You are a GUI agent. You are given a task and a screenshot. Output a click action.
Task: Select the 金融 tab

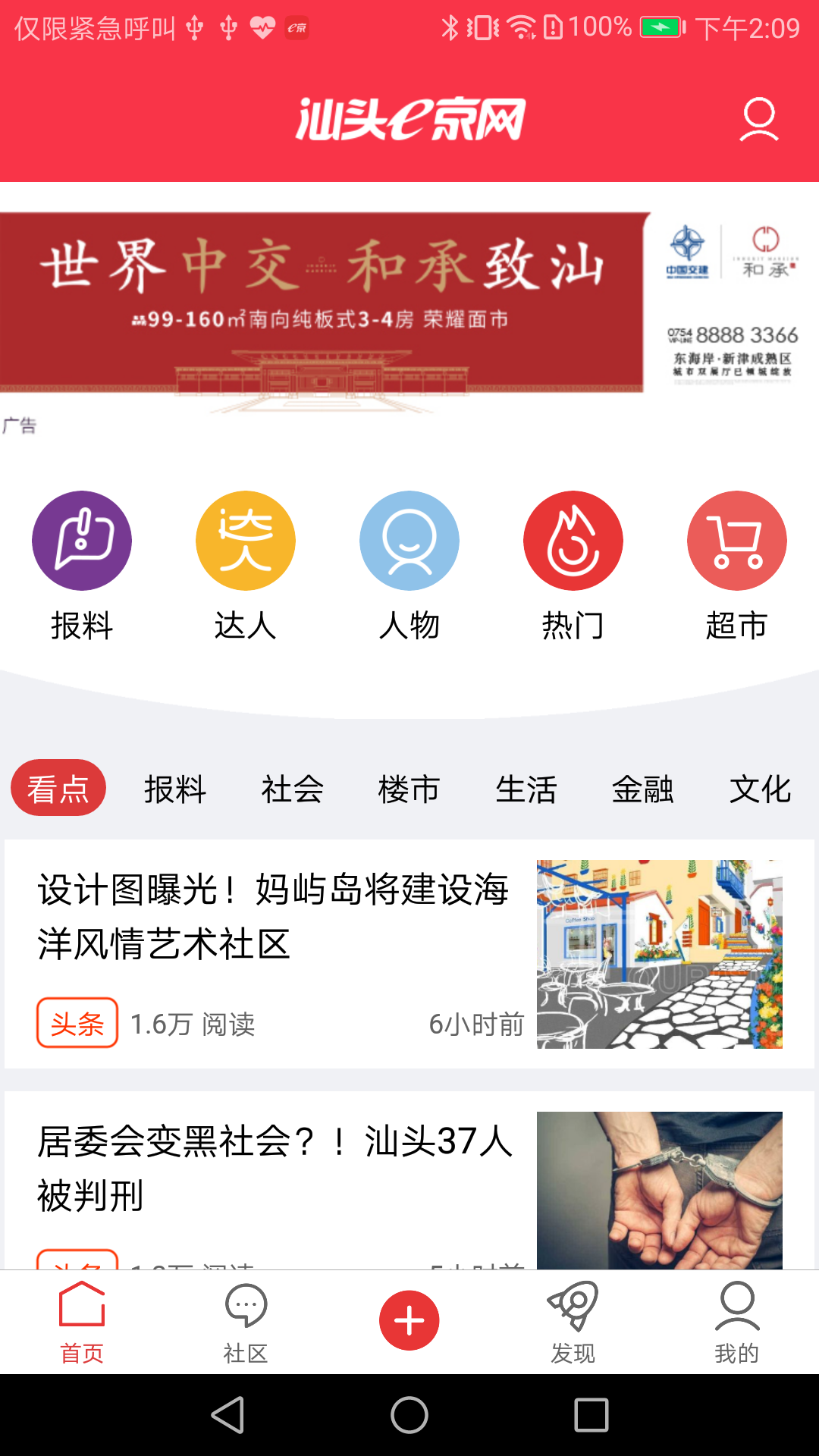pos(643,789)
